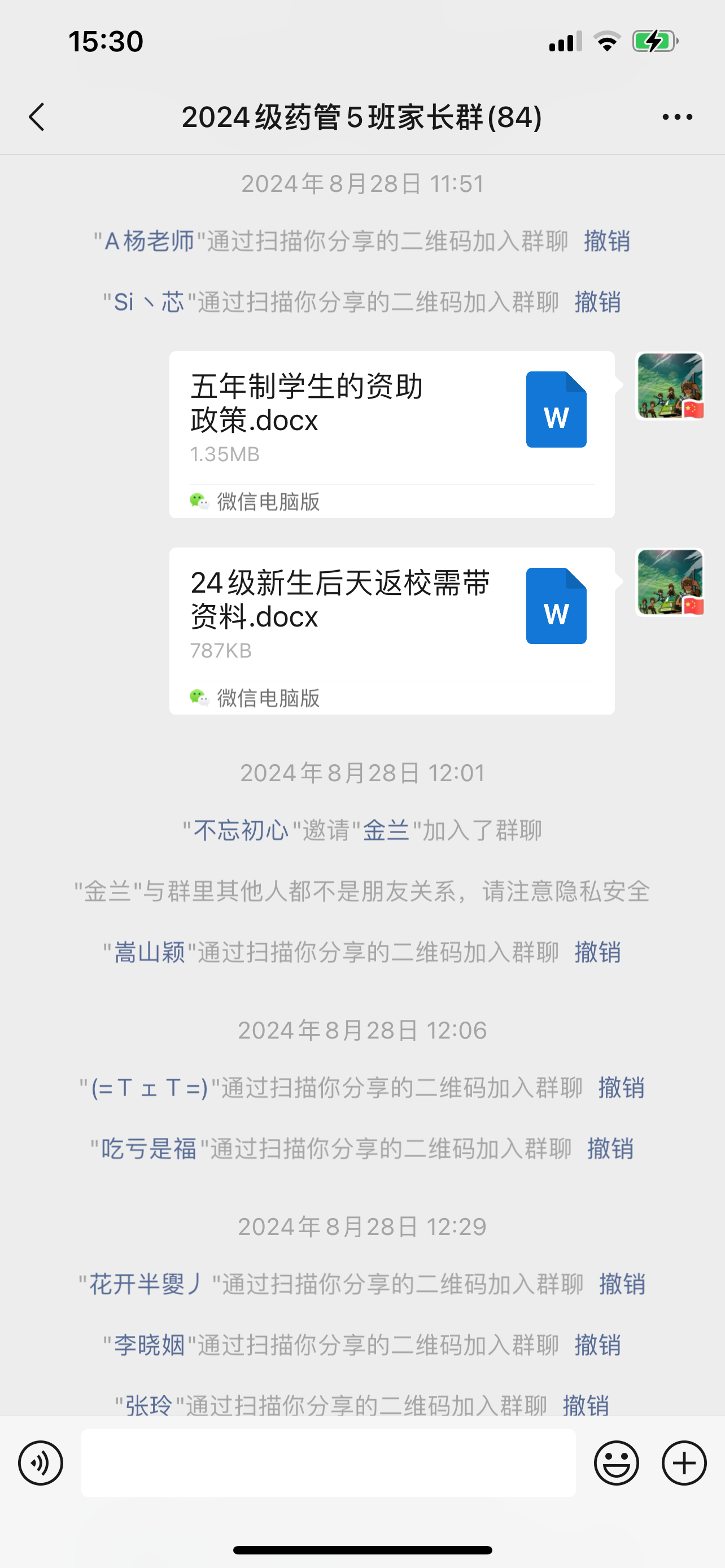Open the group chat overflow menu
Image resolution: width=725 pixels, height=1568 pixels.
coord(677,117)
